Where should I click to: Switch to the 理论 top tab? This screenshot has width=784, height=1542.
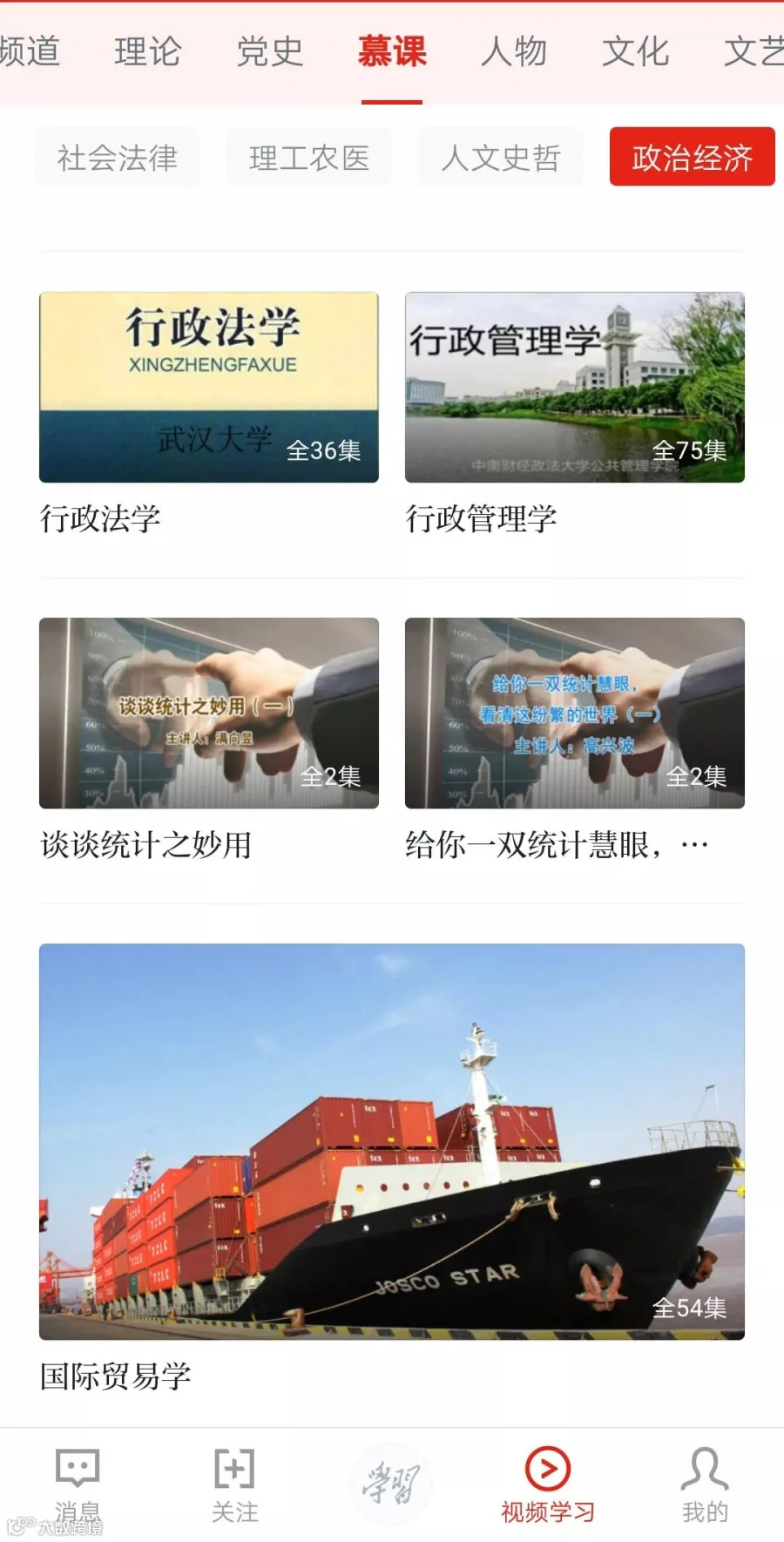(x=147, y=51)
